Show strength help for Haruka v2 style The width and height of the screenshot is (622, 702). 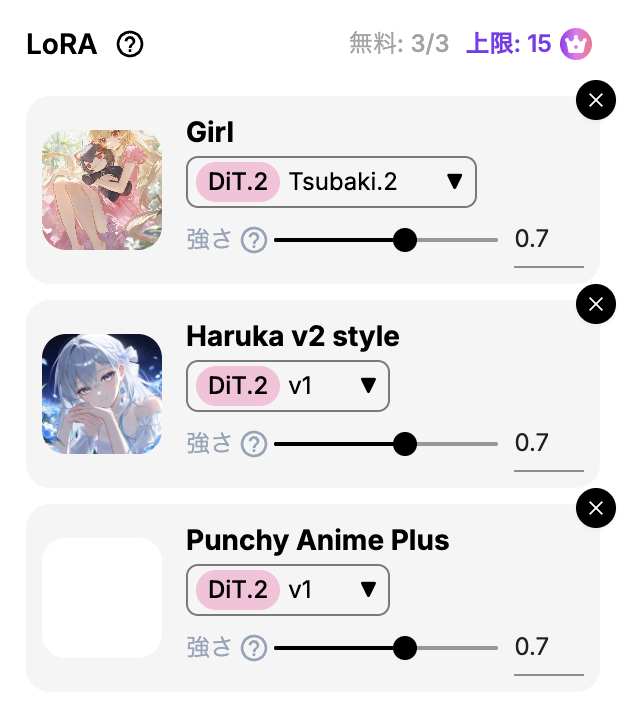pos(255,444)
